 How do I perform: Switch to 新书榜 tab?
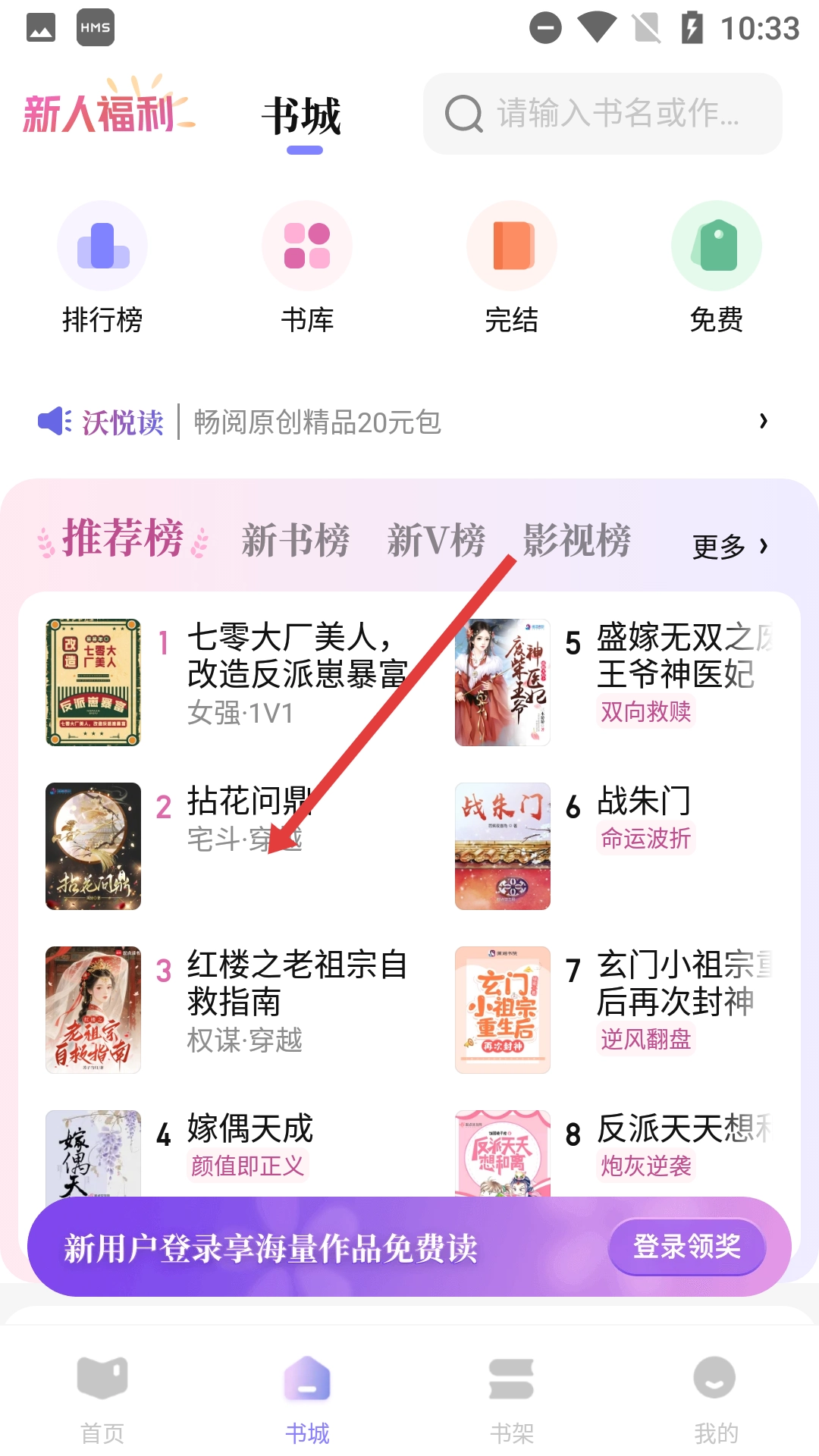click(295, 541)
